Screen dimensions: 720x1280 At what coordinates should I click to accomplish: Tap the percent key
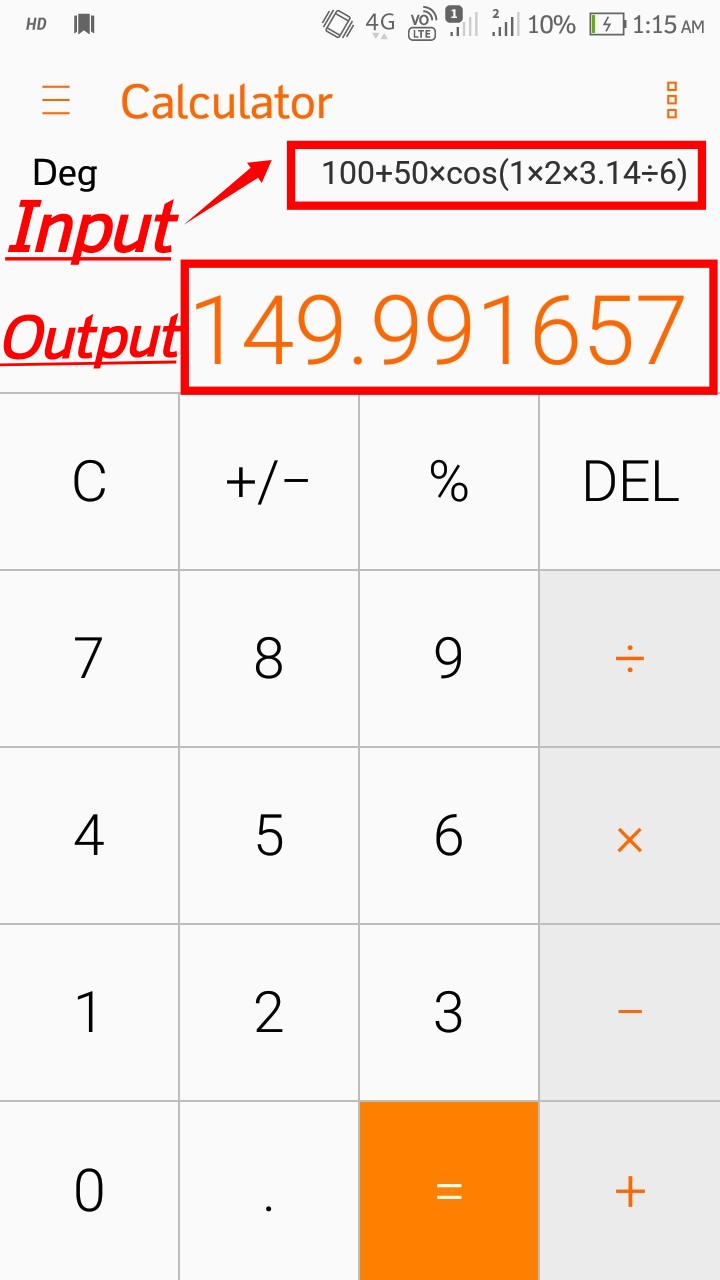point(449,482)
